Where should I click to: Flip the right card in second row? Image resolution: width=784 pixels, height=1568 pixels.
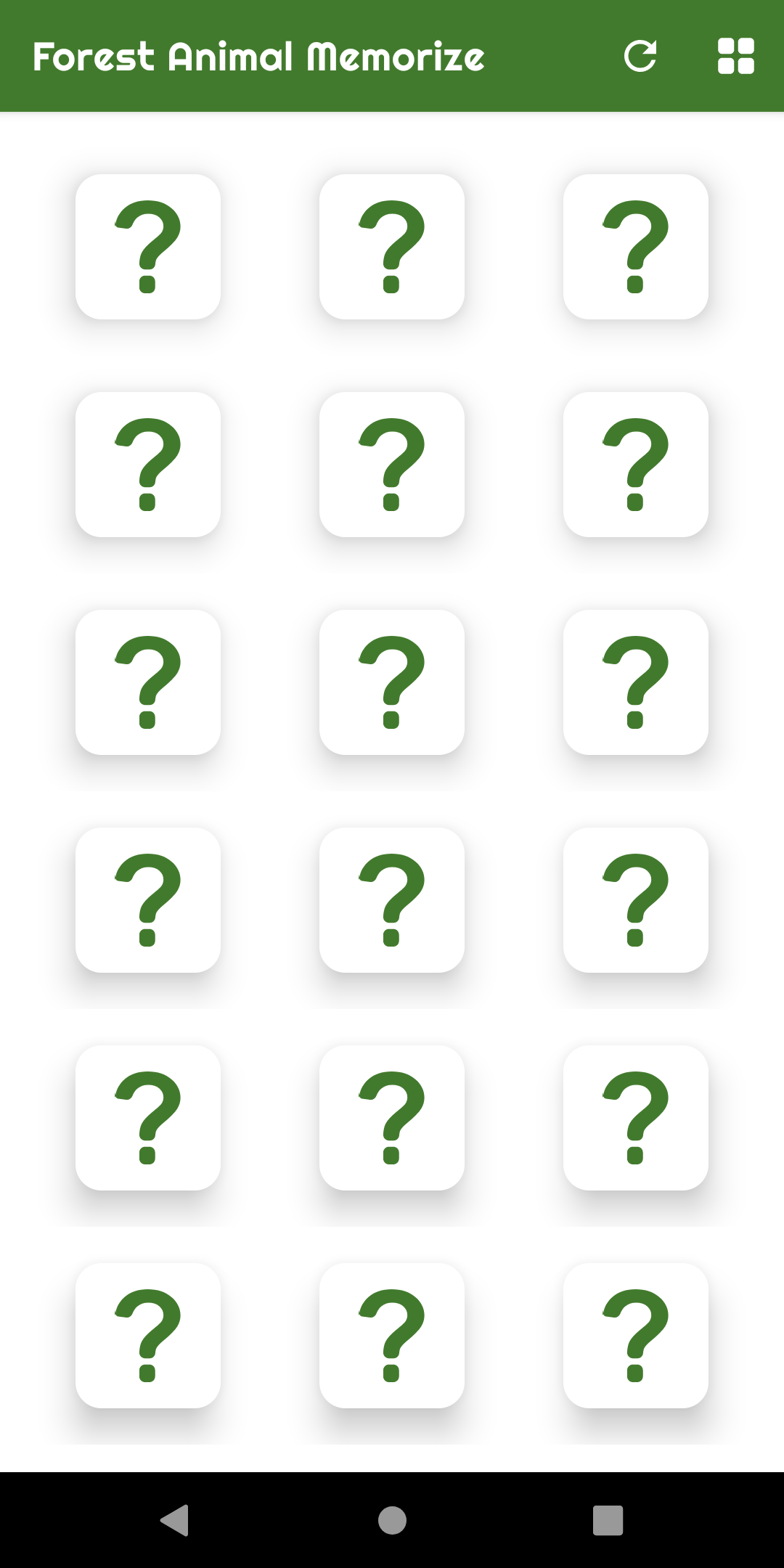click(x=636, y=465)
